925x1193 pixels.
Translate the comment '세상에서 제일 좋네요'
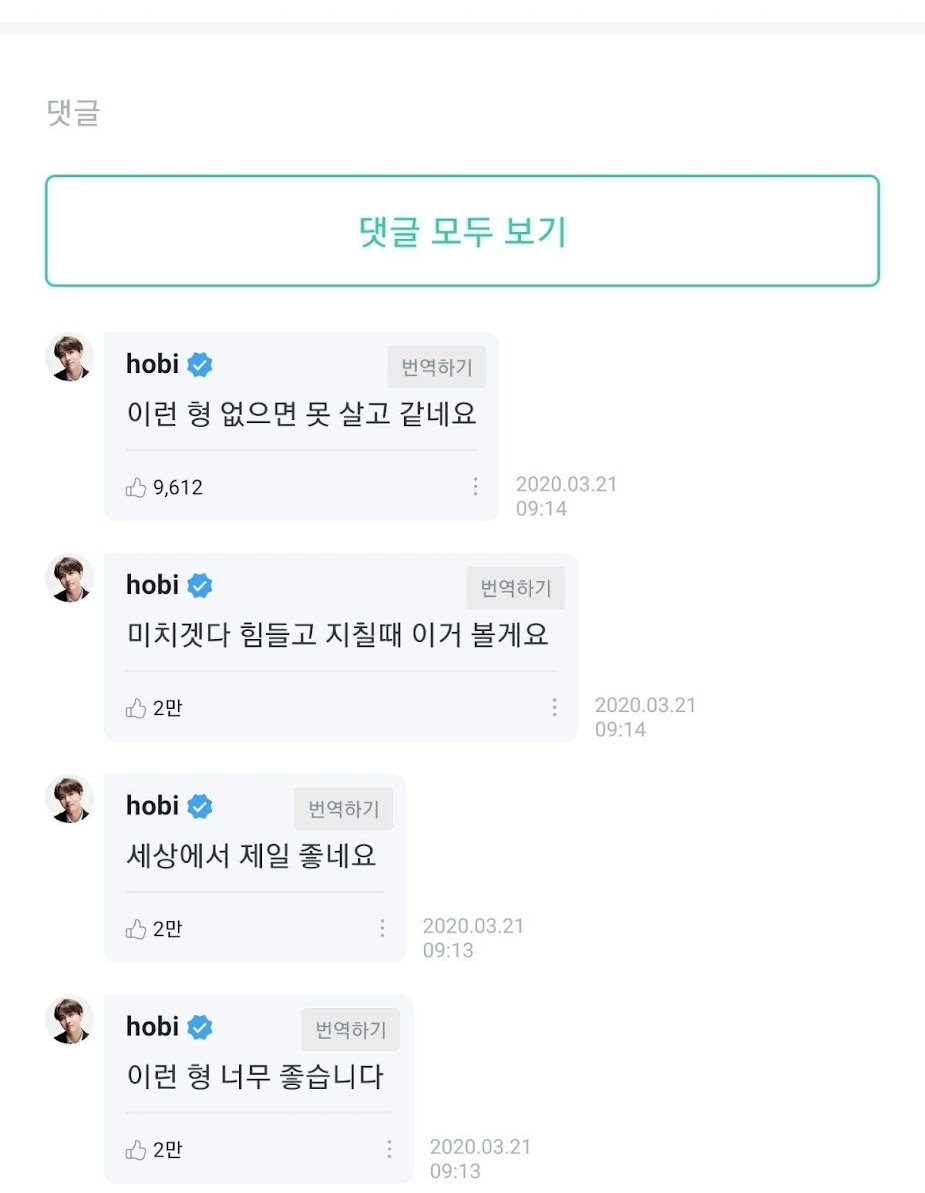point(344,809)
